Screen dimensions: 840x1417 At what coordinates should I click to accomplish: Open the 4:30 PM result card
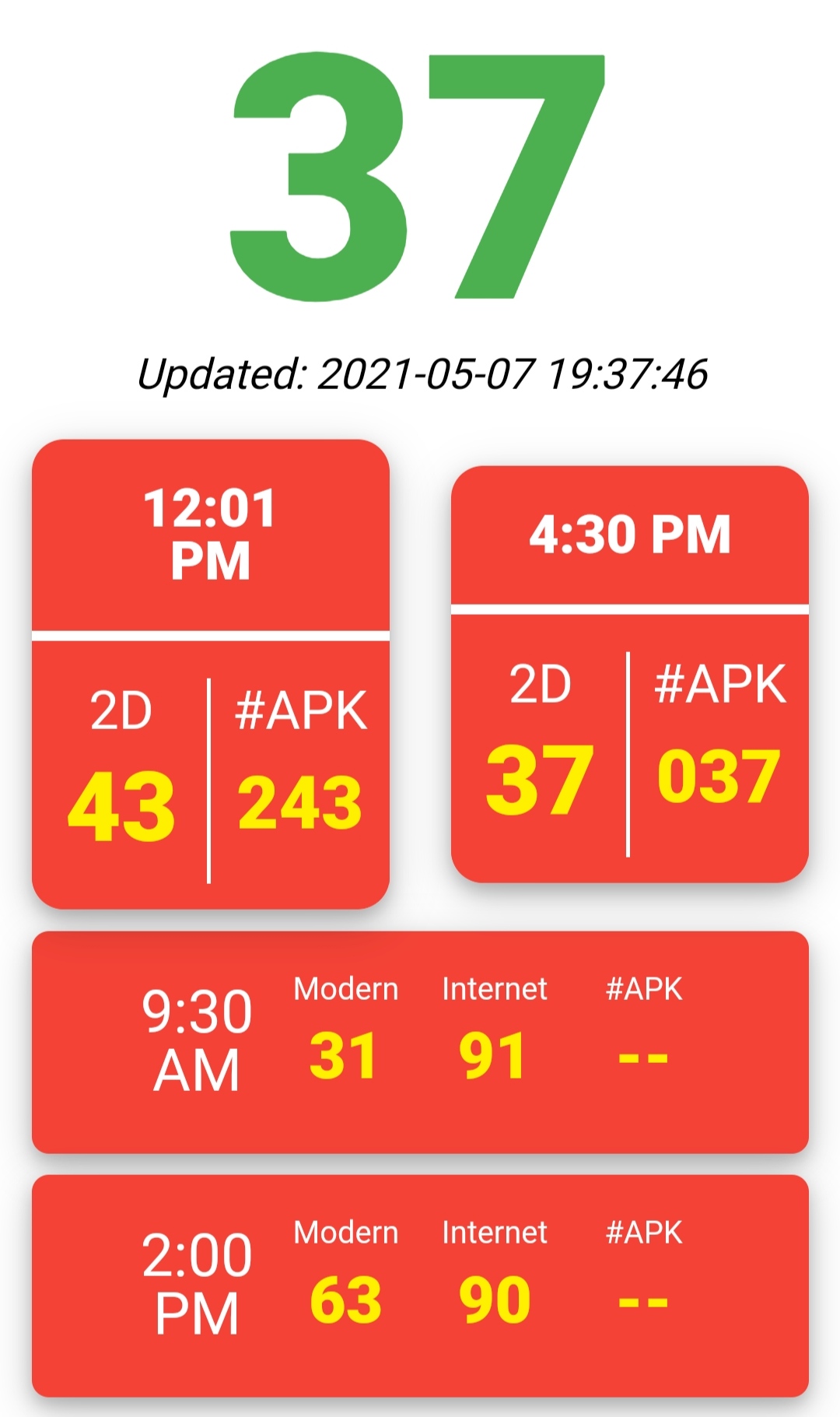[x=630, y=674]
